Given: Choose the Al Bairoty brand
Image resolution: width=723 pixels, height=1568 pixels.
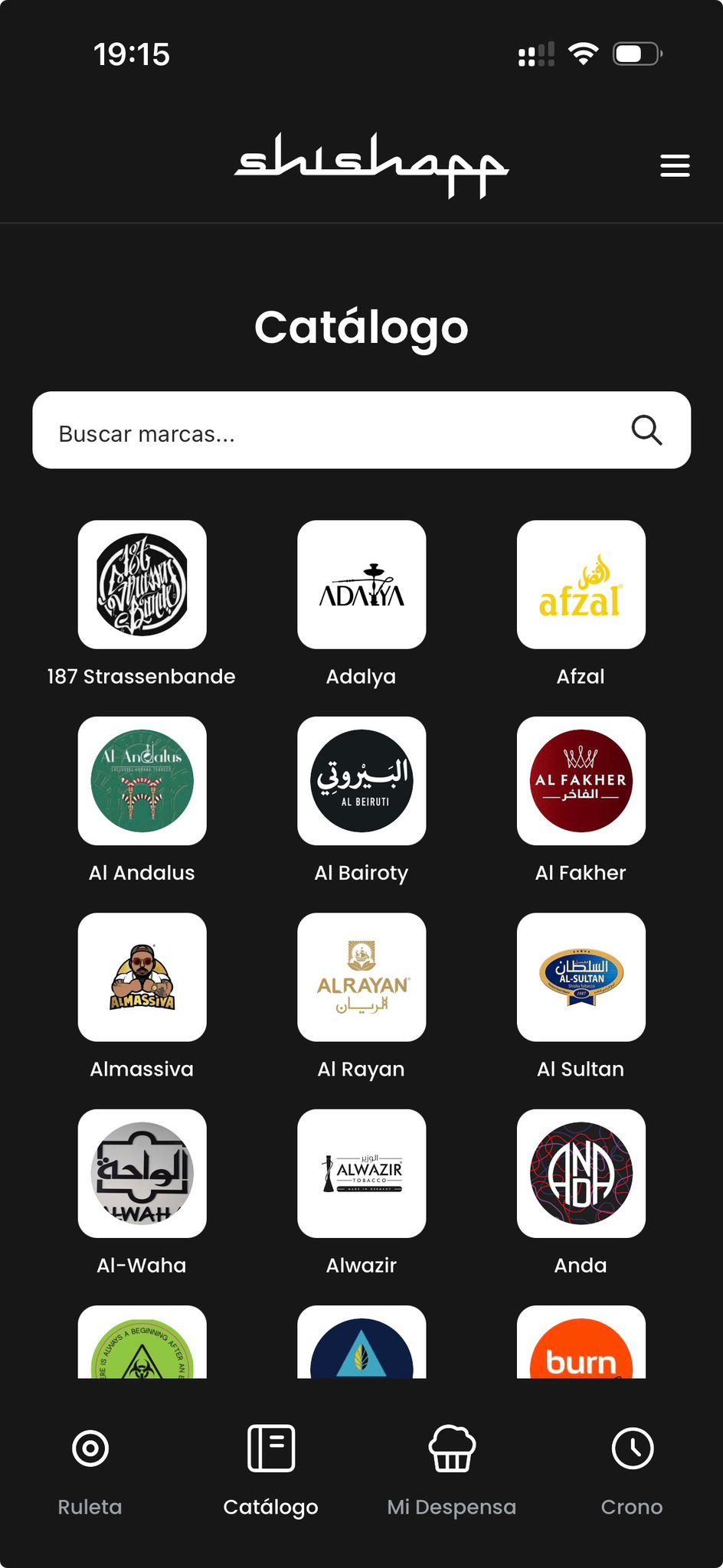Looking at the screenshot, I should [361, 781].
